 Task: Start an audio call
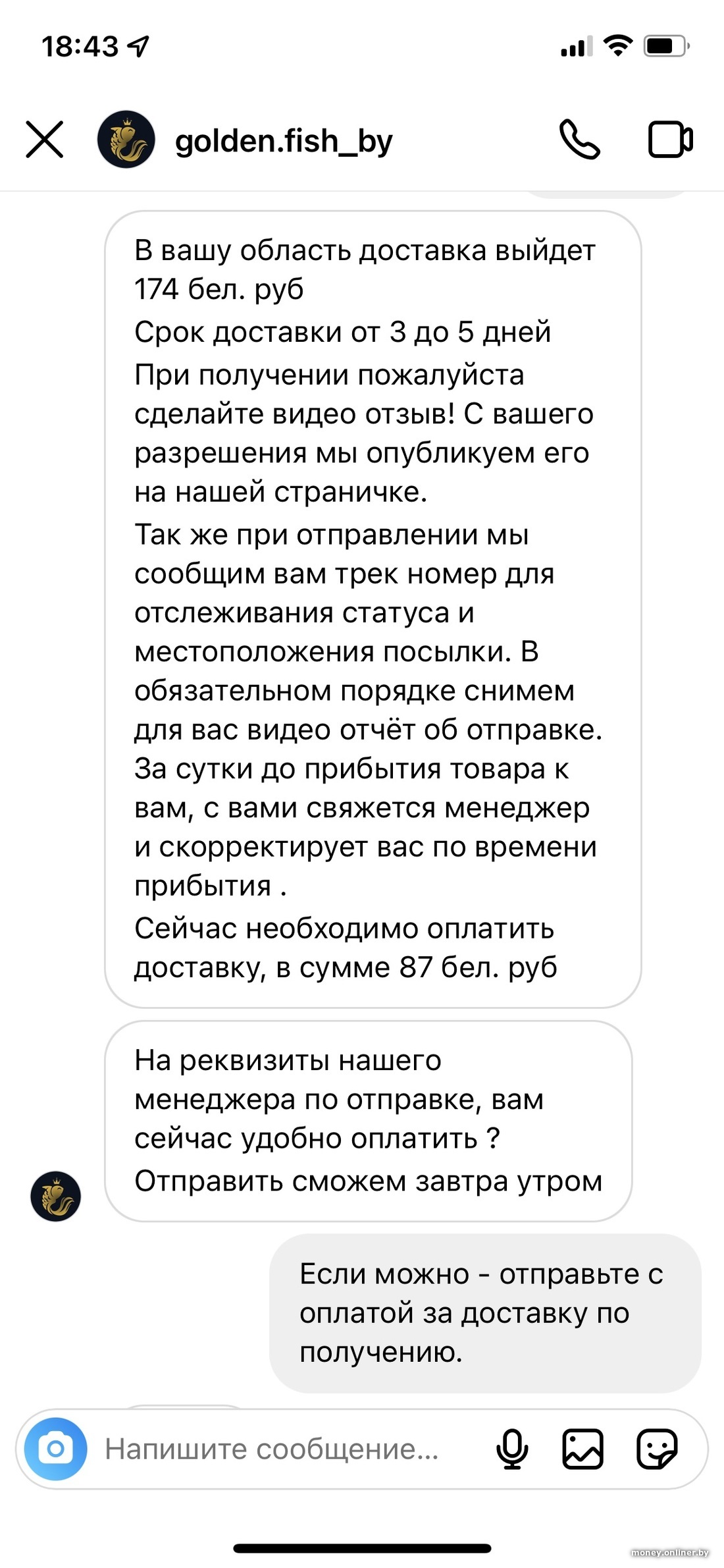tap(579, 140)
